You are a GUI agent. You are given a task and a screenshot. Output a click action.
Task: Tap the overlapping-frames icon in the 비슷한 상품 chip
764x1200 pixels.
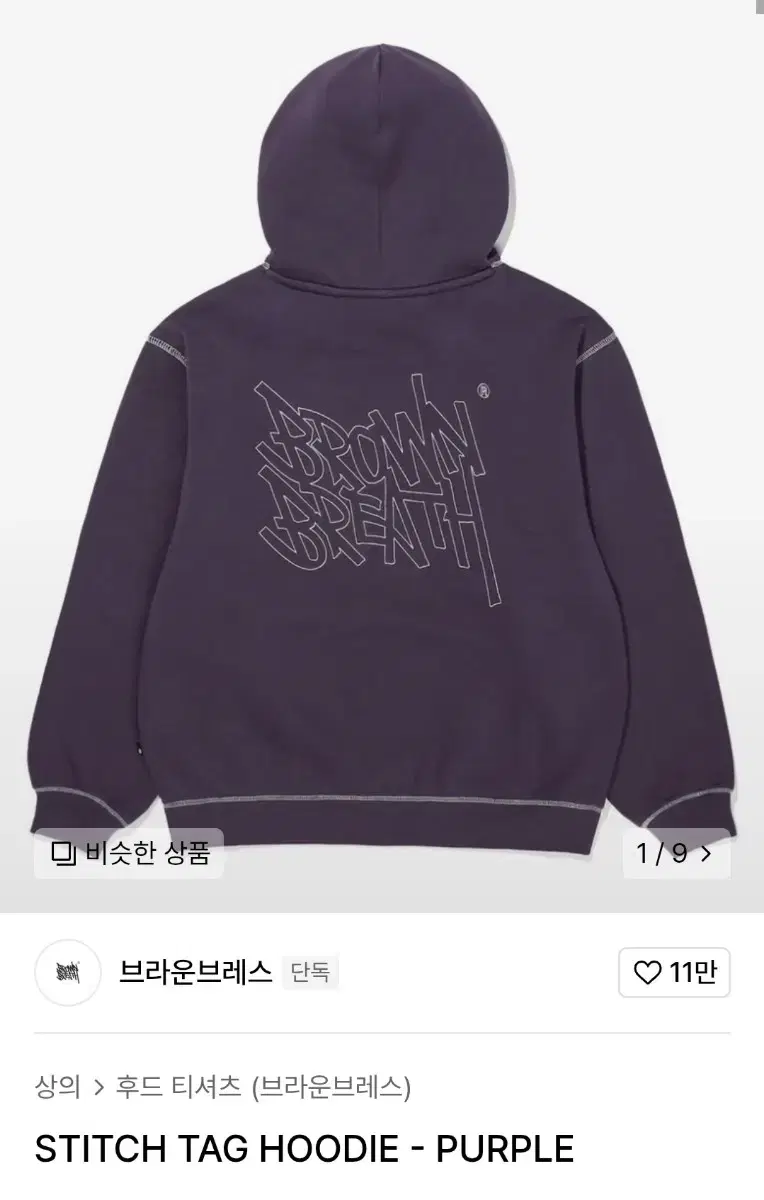(x=62, y=852)
